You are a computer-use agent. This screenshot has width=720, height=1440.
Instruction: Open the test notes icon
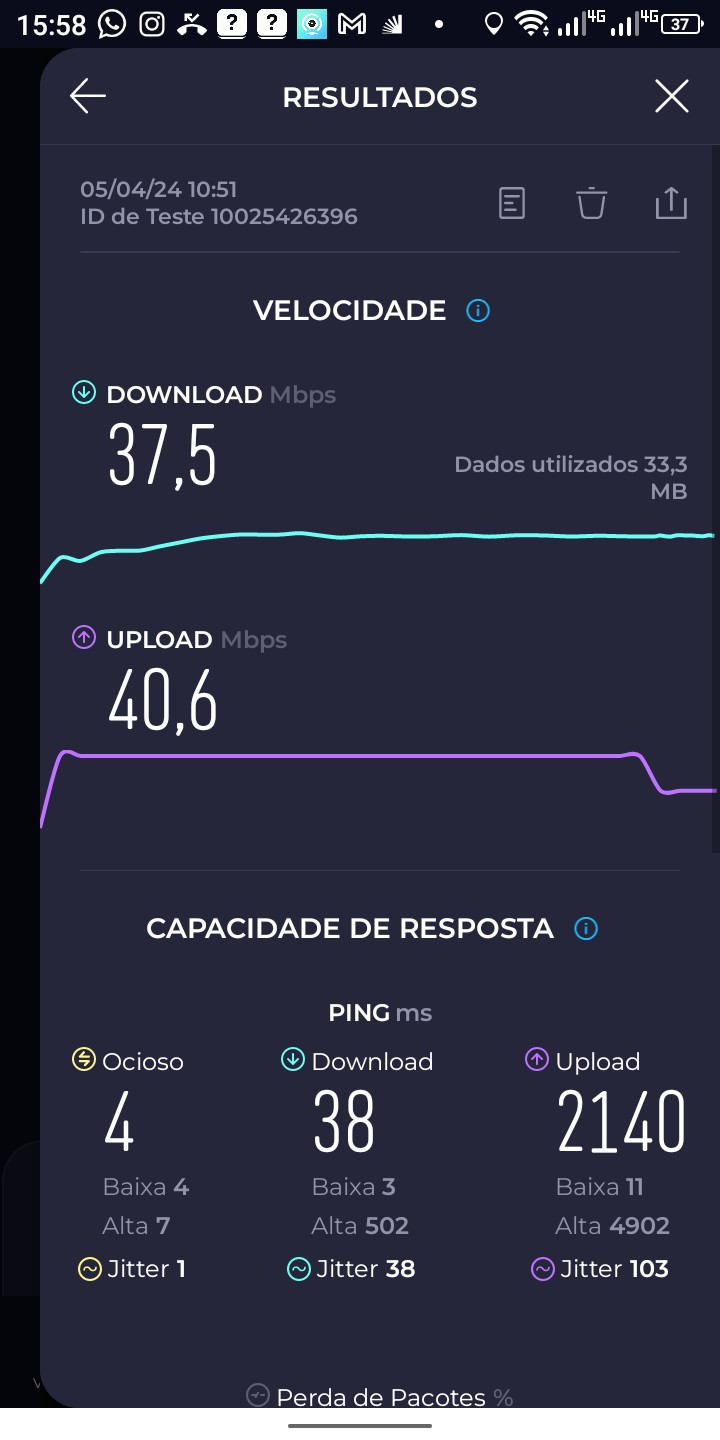tap(512, 203)
